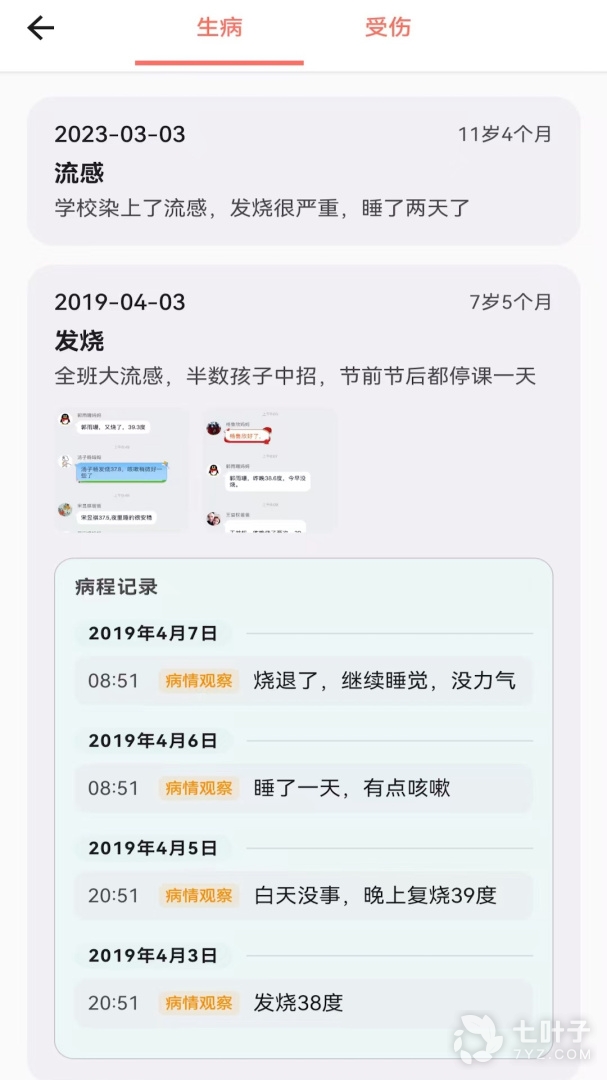The width and height of the screenshot is (607, 1080).
Task: Open the 发烧 record from 2019-04-03
Action: [303, 339]
